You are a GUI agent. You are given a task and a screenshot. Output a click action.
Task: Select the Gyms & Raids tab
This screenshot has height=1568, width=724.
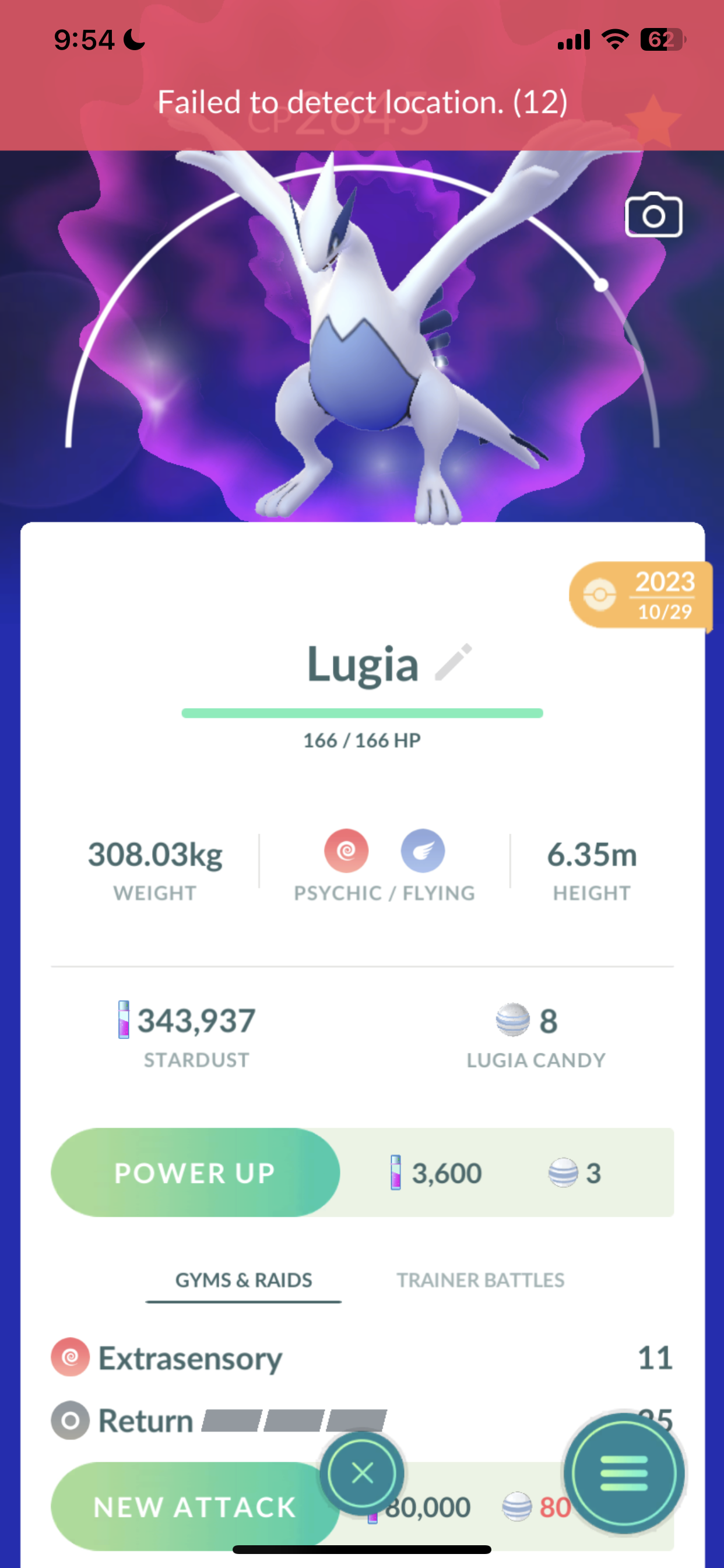tap(243, 1280)
